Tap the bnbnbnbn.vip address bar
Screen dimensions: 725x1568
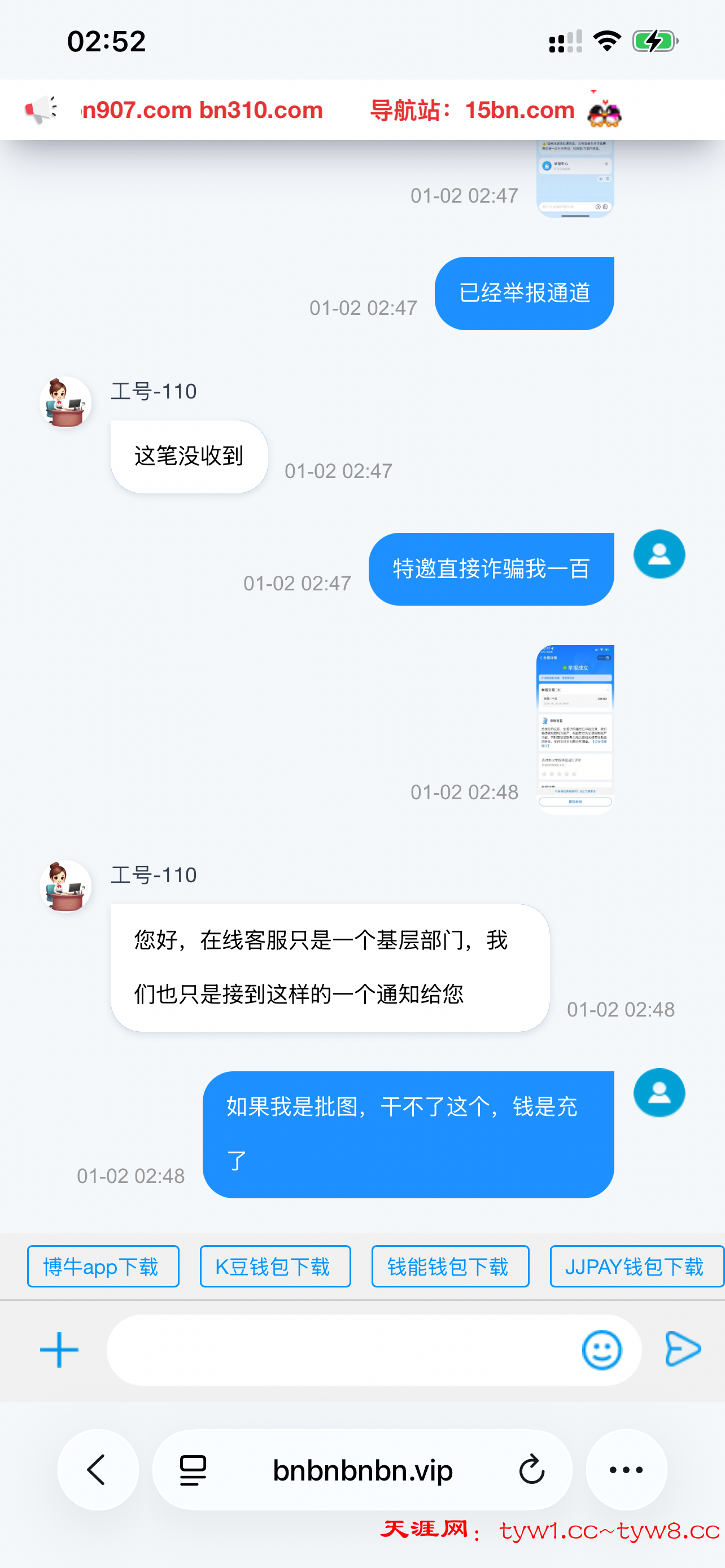coord(363,1470)
